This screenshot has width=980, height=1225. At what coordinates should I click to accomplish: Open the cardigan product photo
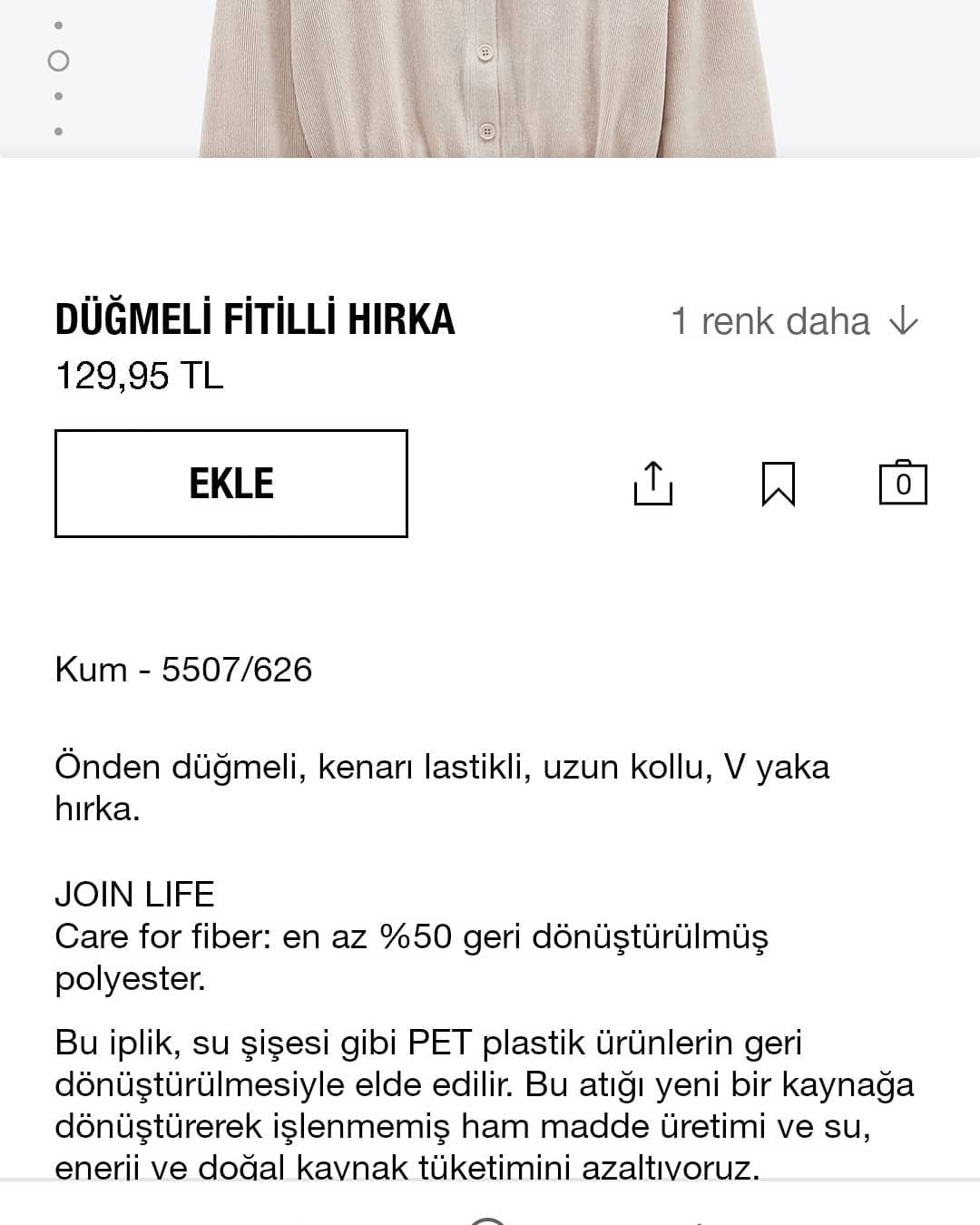(x=488, y=79)
